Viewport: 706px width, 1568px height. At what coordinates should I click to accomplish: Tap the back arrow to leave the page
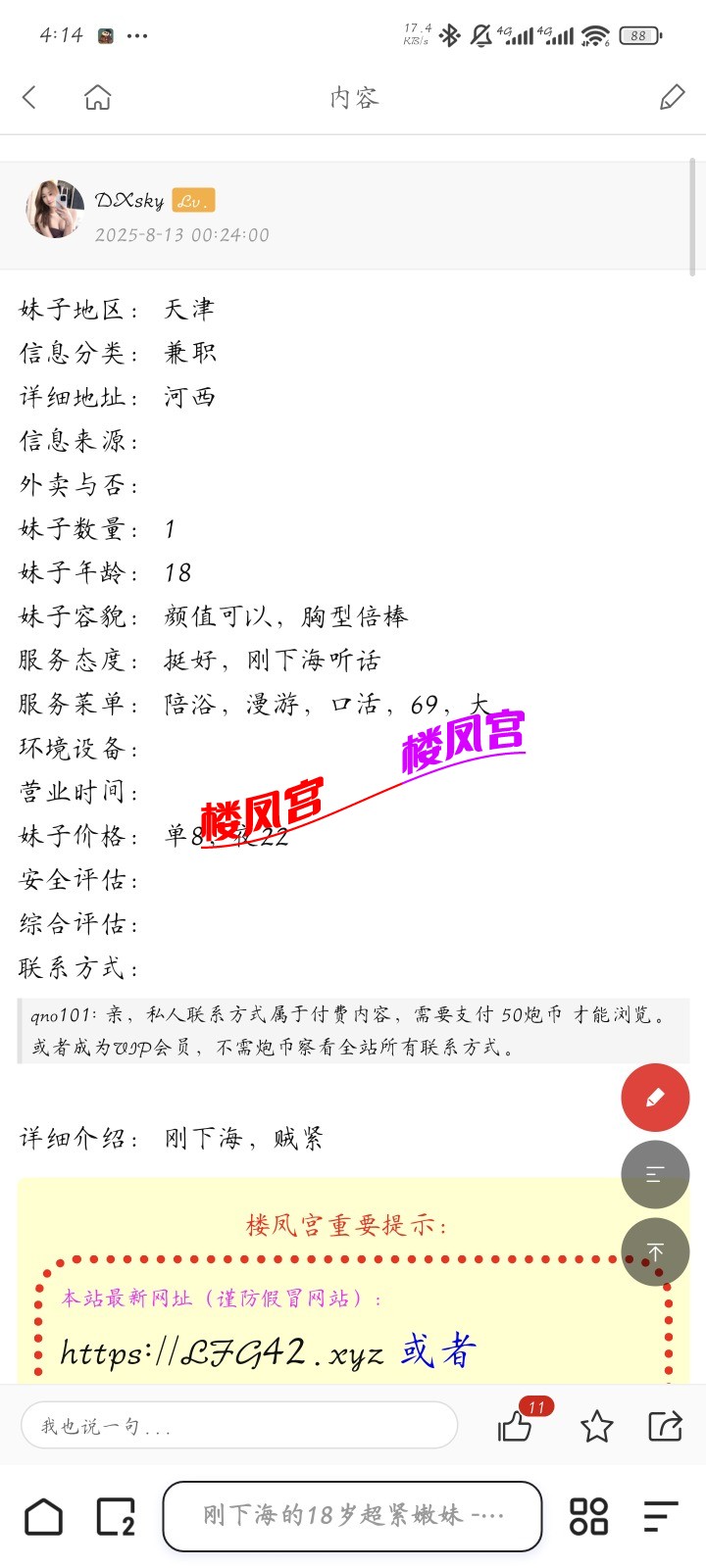click(x=28, y=97)
